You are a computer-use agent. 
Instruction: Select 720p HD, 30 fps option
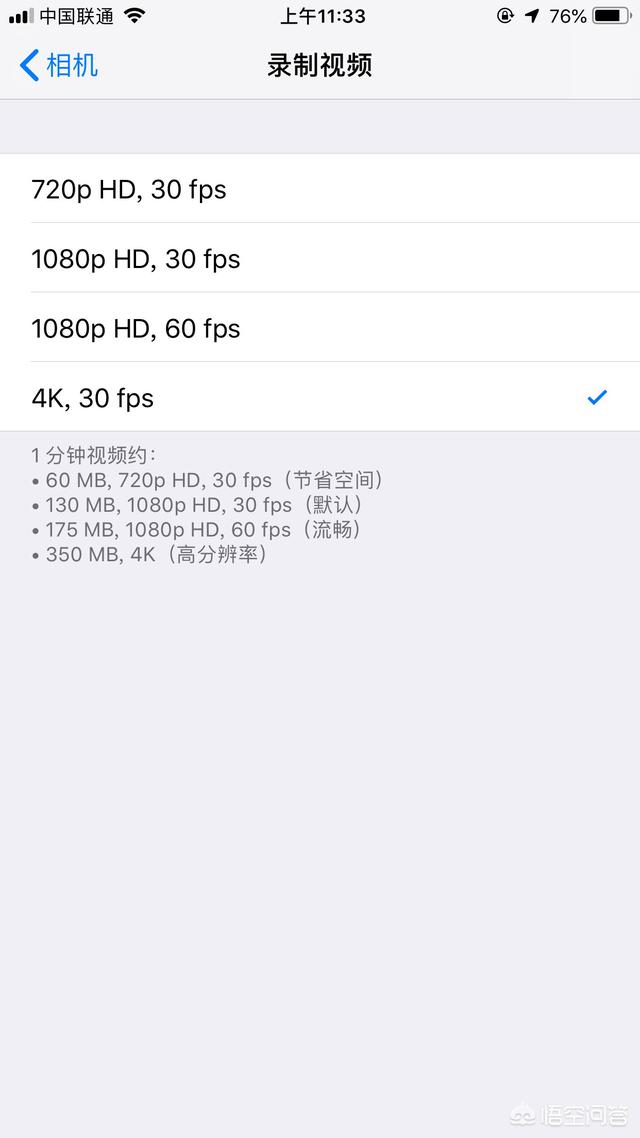tap(320, 189)
